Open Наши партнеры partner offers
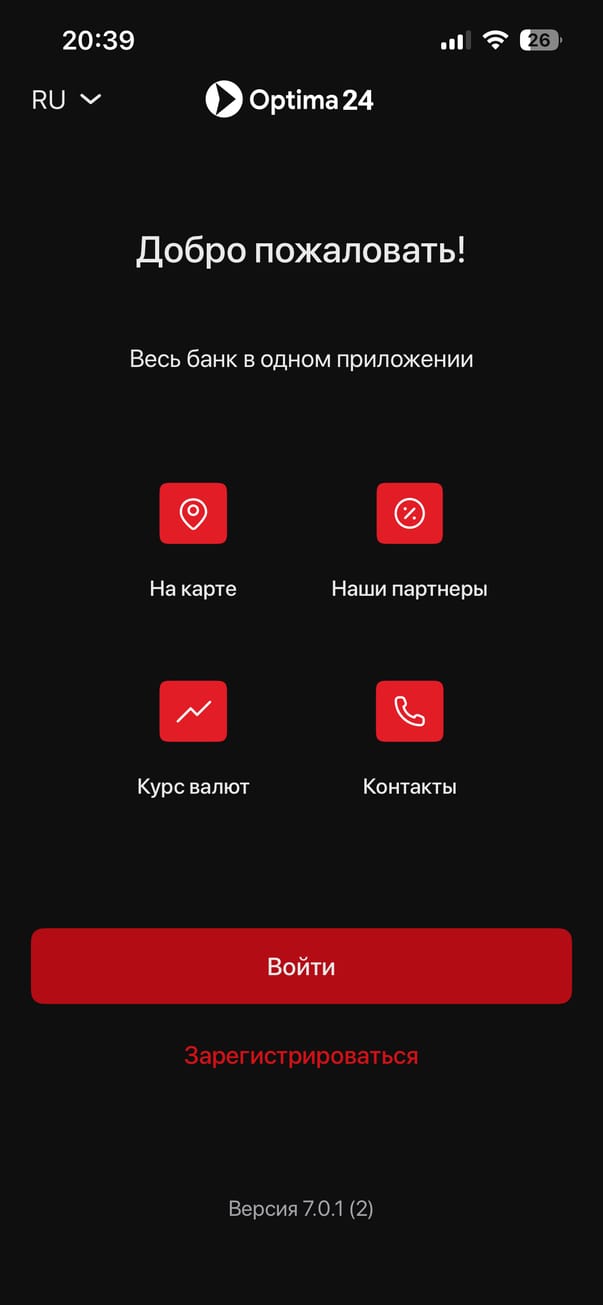 [x=409, y=514]
